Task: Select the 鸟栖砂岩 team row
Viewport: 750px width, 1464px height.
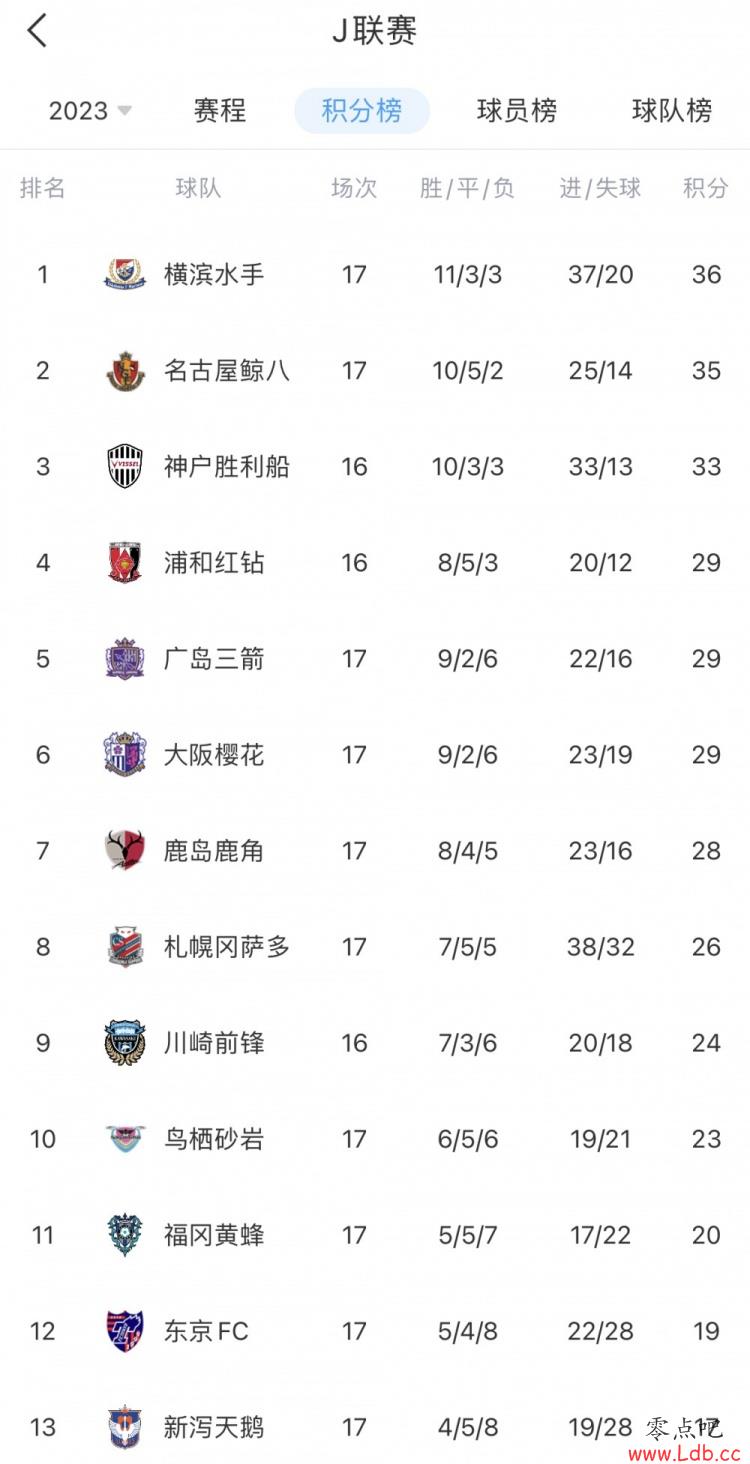Action: pyautogui.click(x=214, y=1139)
